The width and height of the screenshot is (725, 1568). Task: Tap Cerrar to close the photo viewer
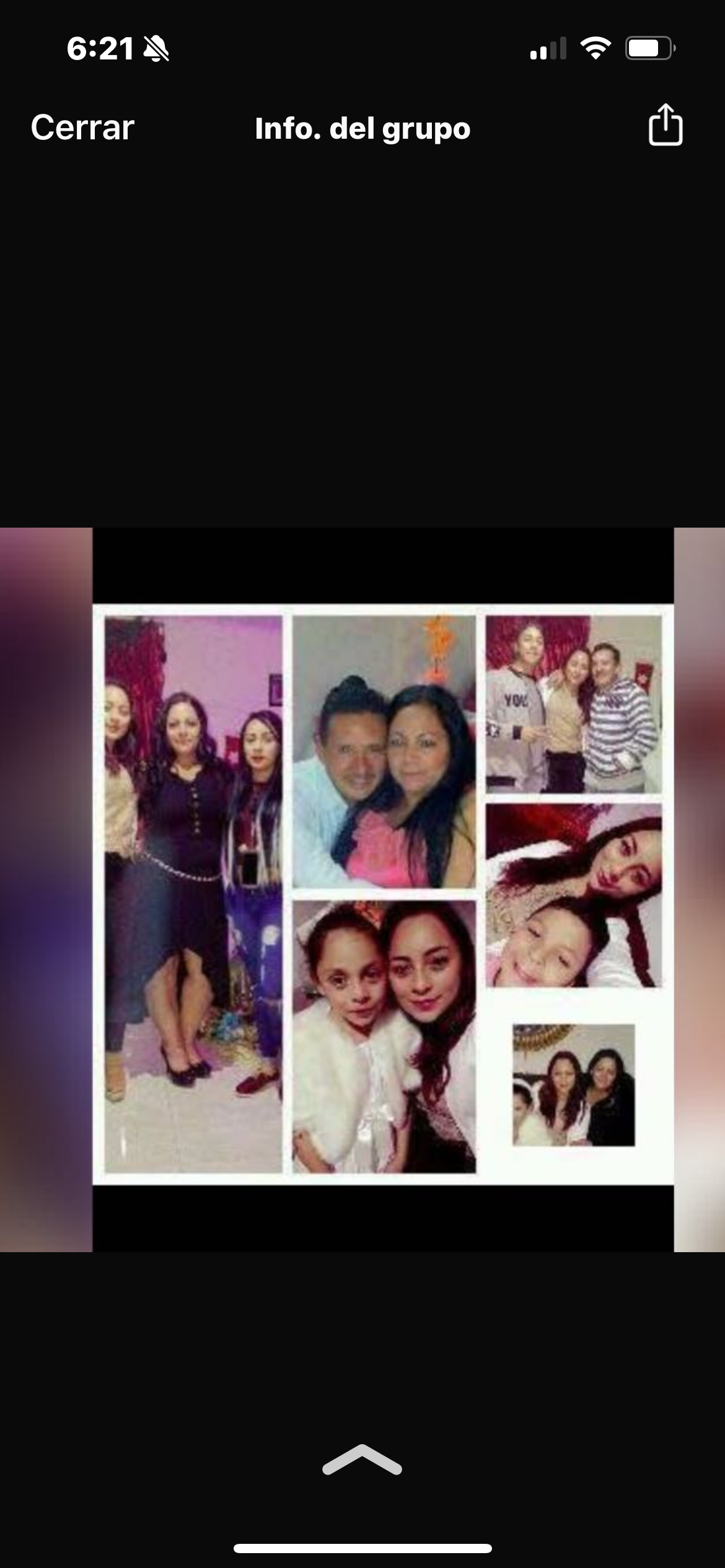[82, 128]
